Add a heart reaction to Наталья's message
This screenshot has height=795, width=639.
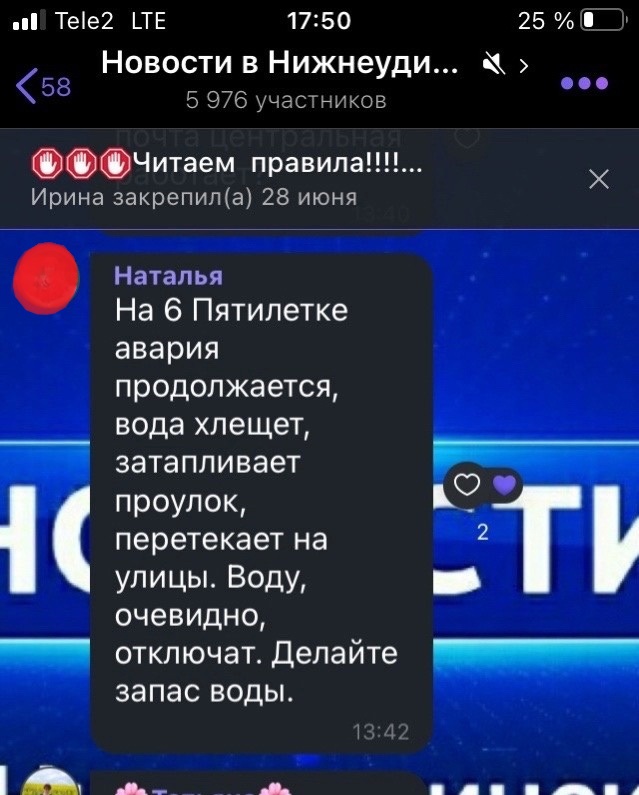click(x=468, y=486)
